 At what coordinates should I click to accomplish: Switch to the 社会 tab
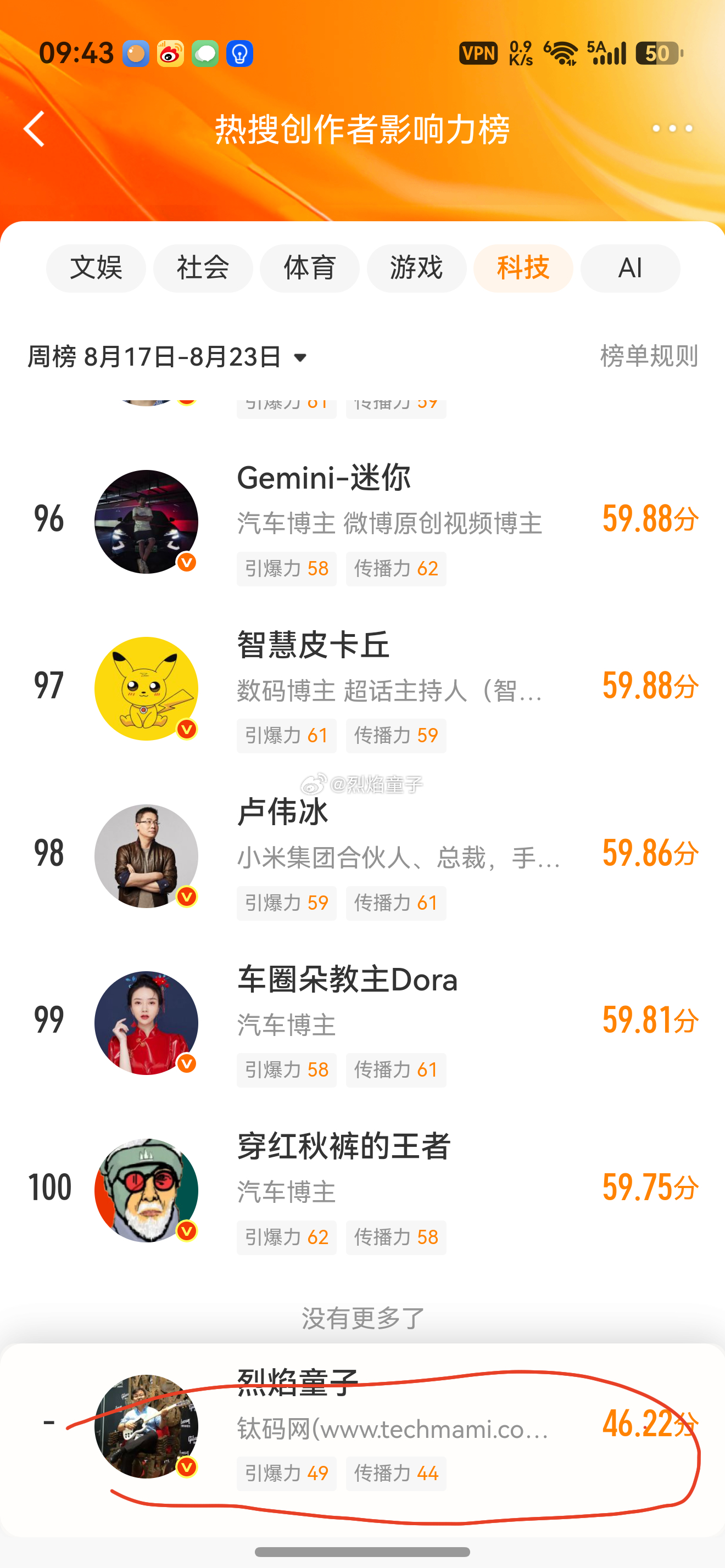click(x=203, y=268)
